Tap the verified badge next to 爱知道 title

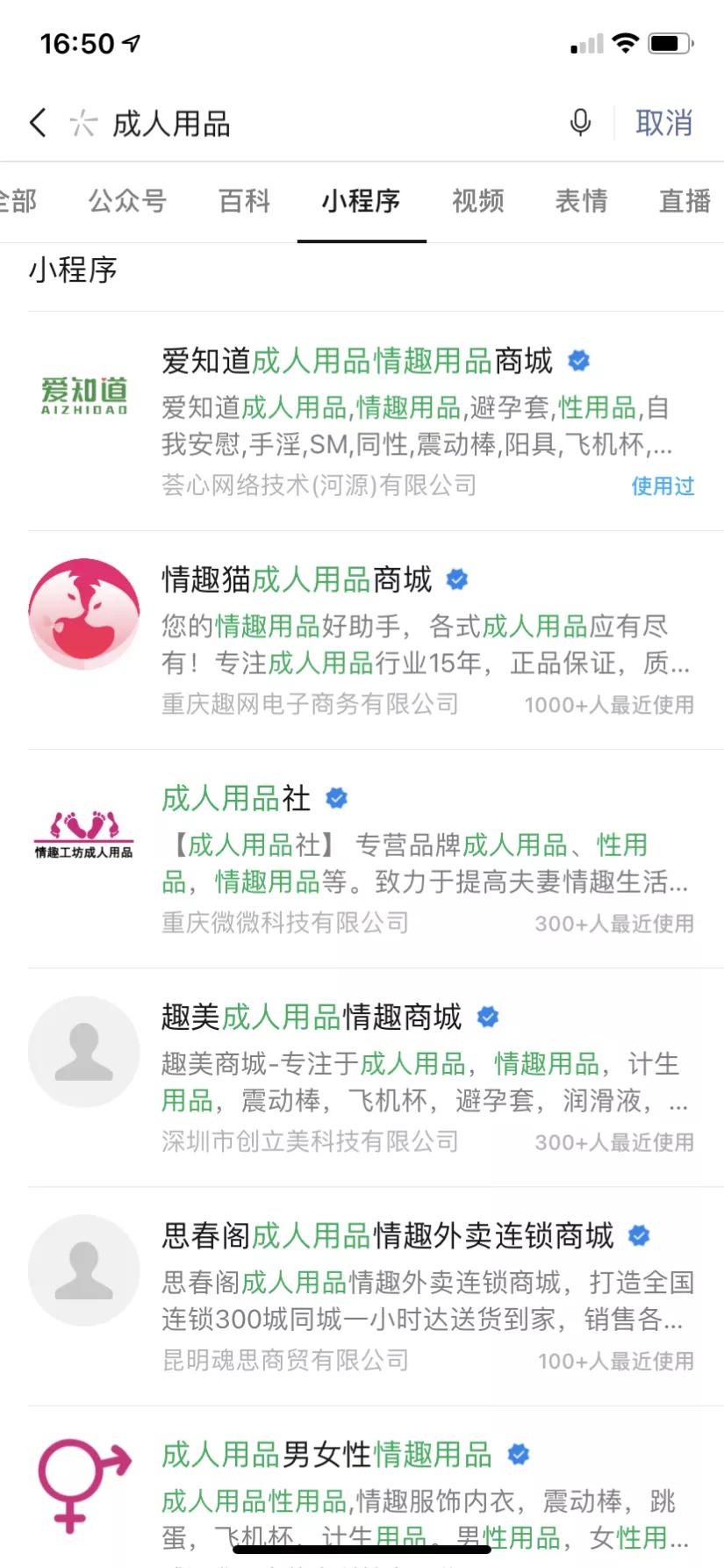(x=578, y=360)
